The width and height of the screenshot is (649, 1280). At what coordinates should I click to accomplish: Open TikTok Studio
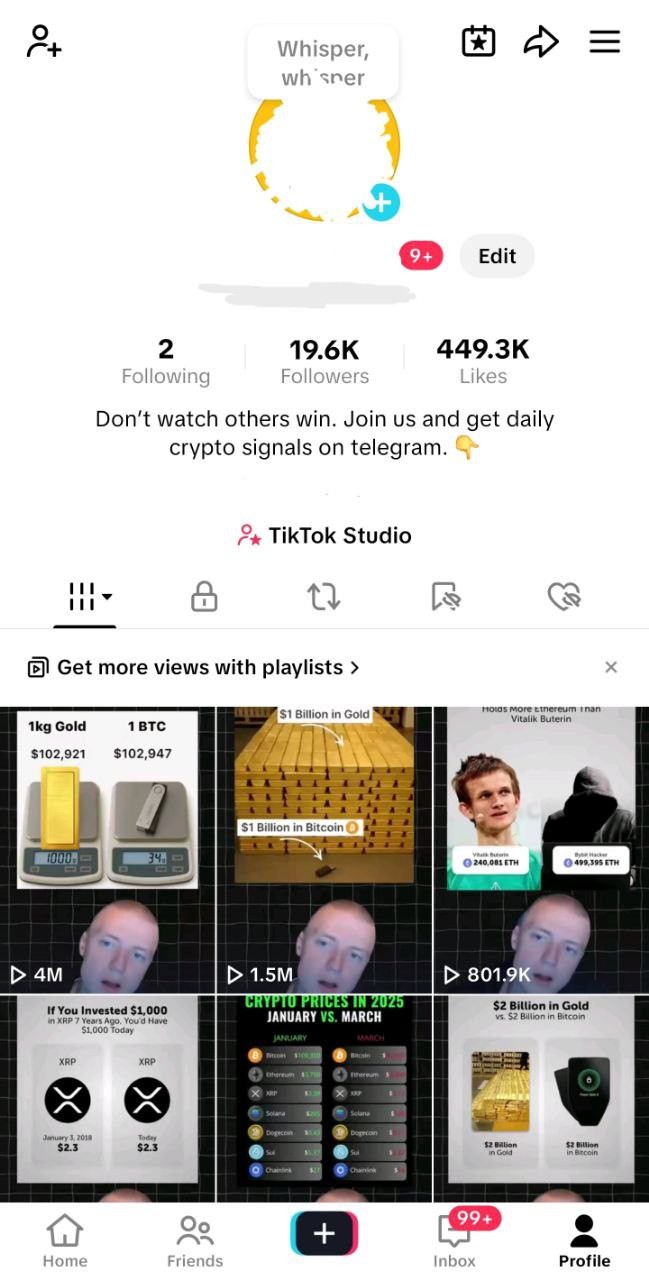[324, 536]
